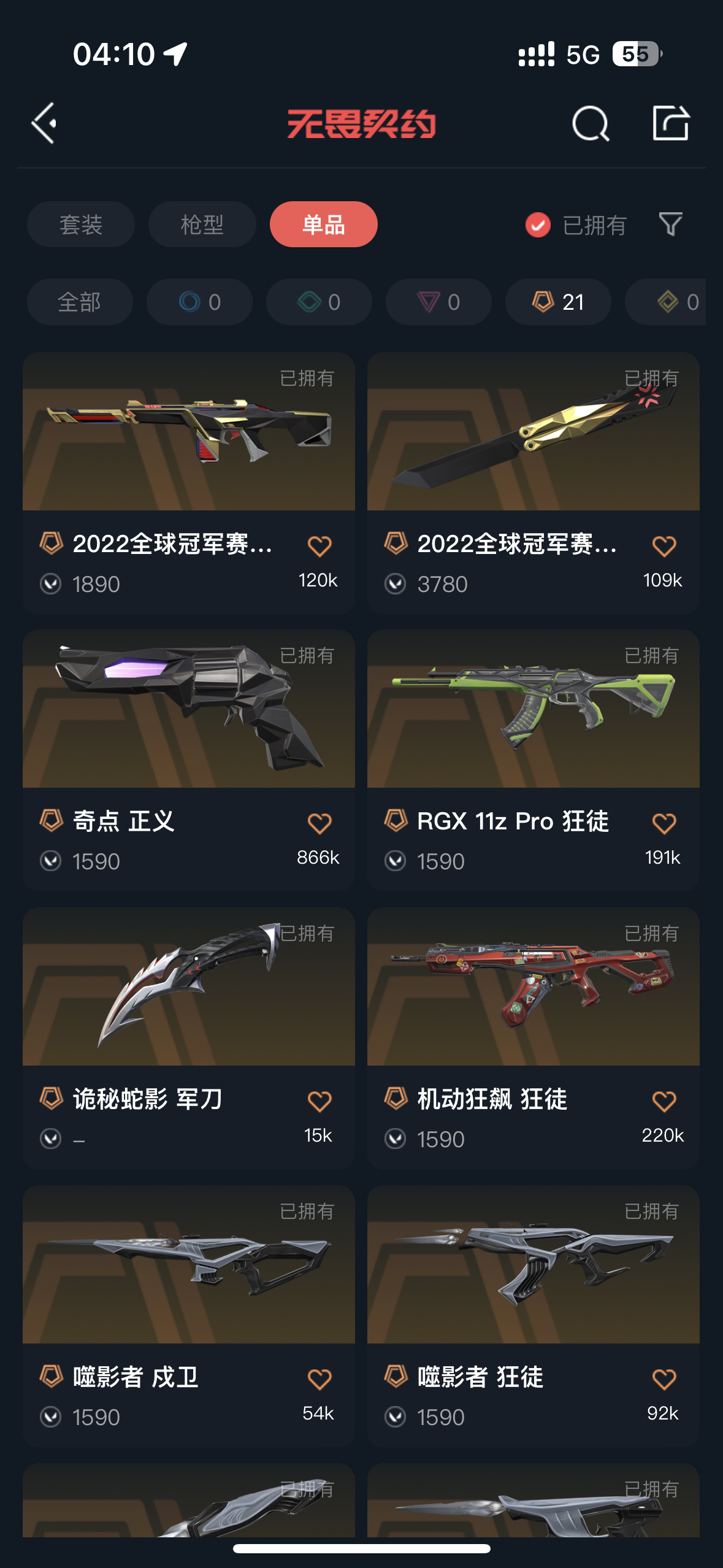The width and height of the screenshot is (723, 1568).
Task: Like the 诡秘蛇影 军刀 skin
Action: pyautogui.click(x=319, y=1102)
